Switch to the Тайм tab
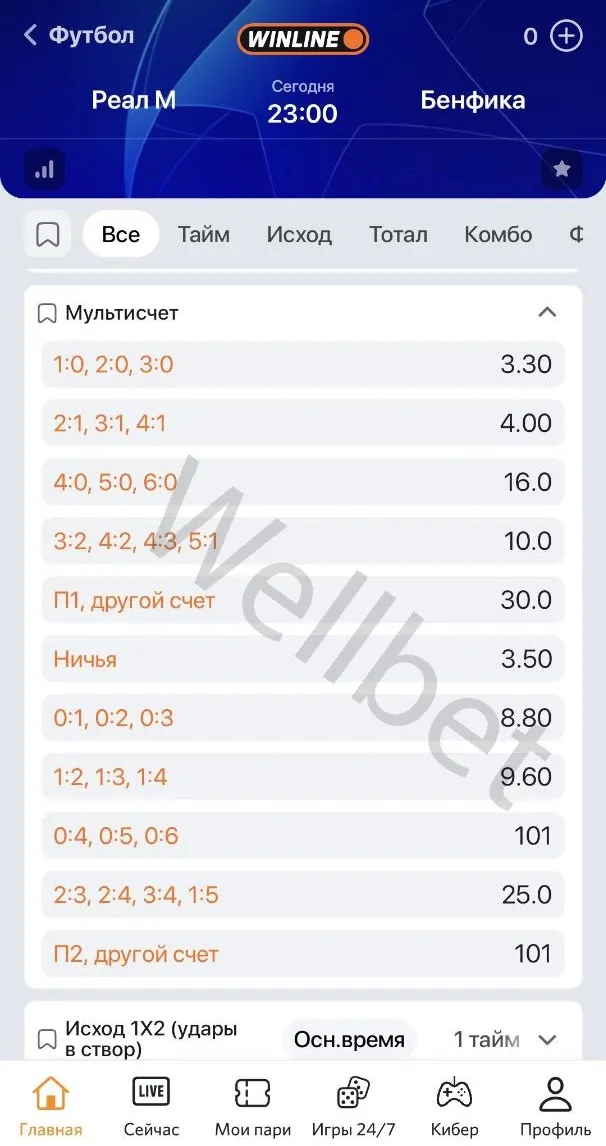This screenshot has width=606, height=1146. [203, 235]
